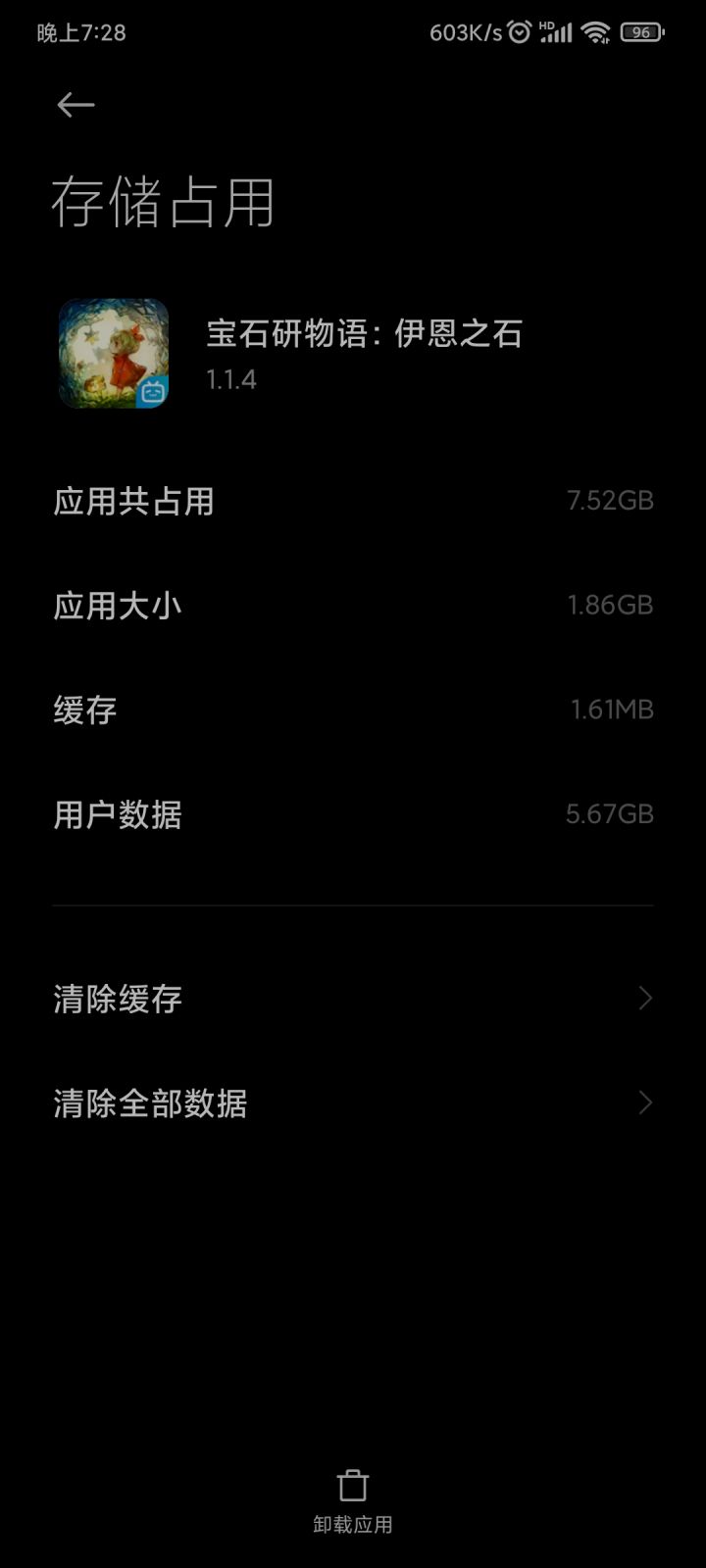Tap the uninstall trash icon at bottom
706x1568 pixels.
click(x=353, y=1485)
